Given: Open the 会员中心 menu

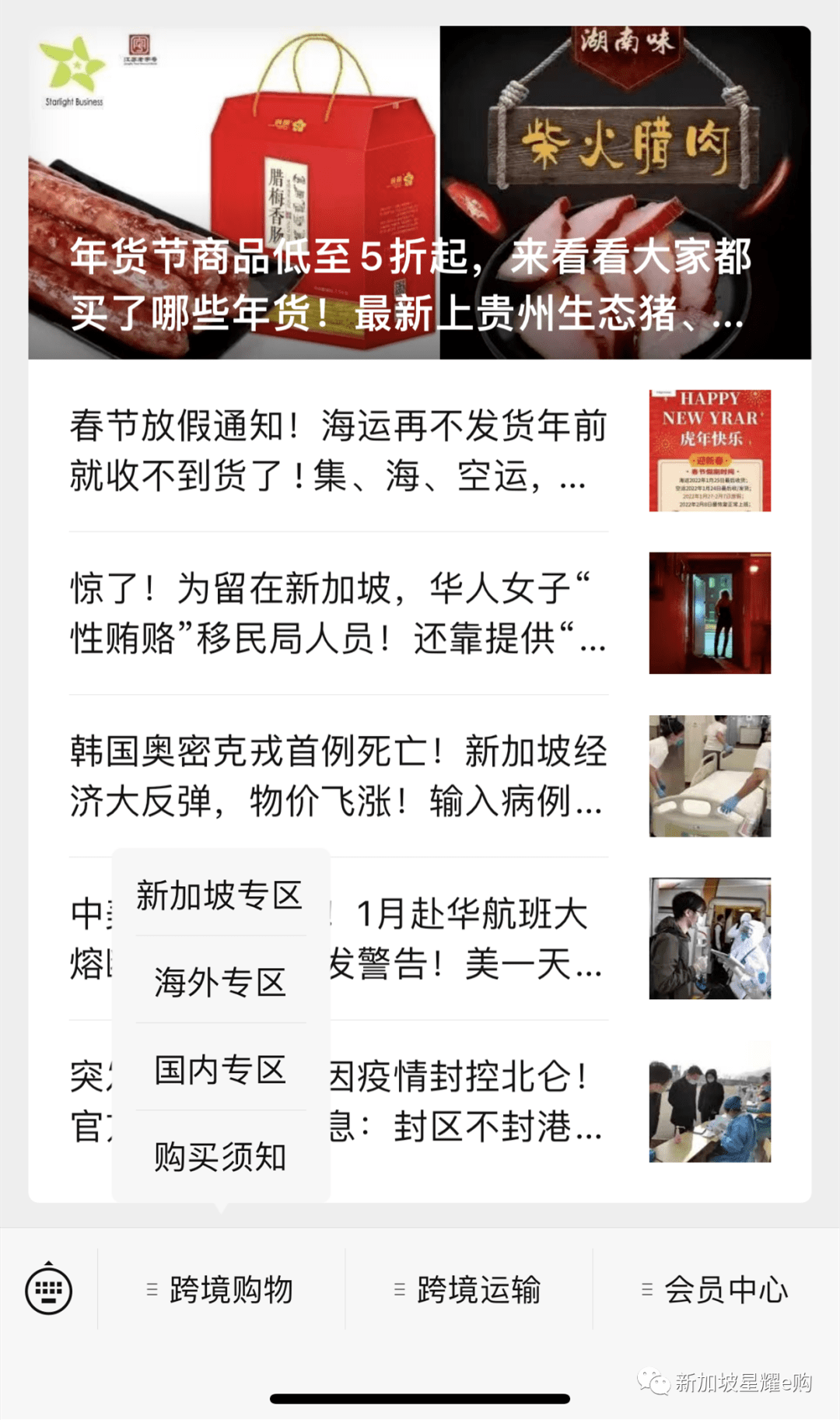Looking at the screenshot, I should click(x=716, y=1290).
